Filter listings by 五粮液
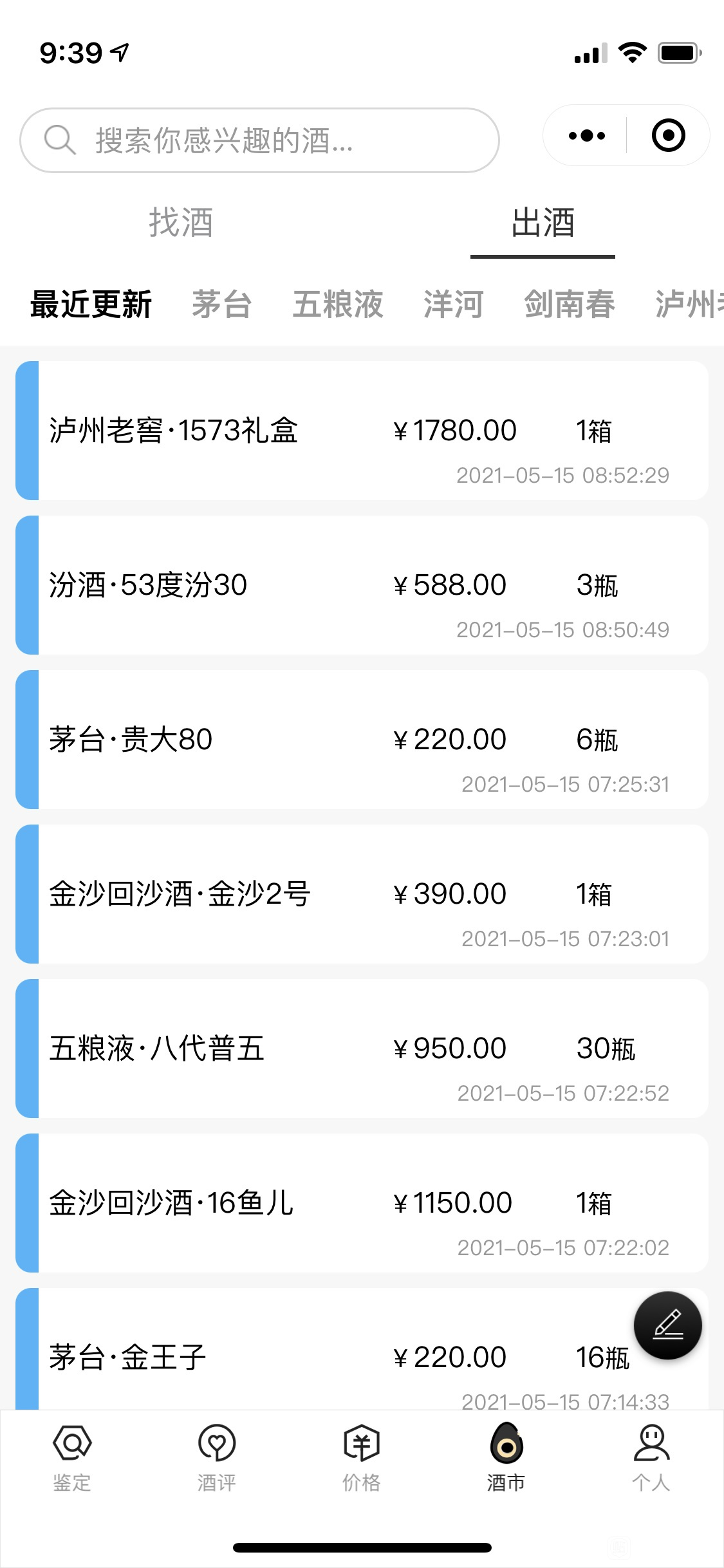Screen dimensions: 724x1568 click(x=338, y=304)
